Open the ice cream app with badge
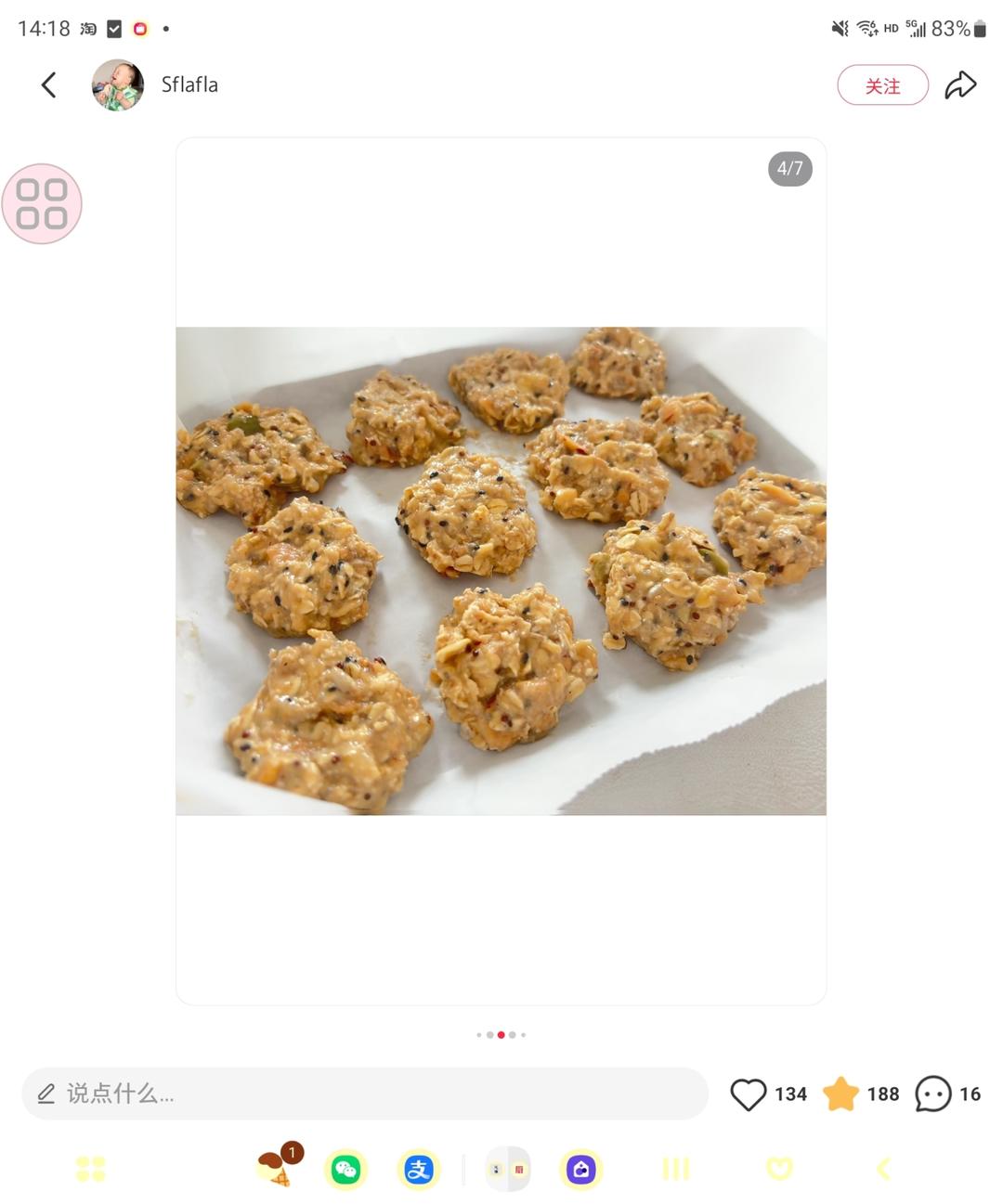Image resolution: width=1003 pixels, height=1204 pixels. [276, 1167]
